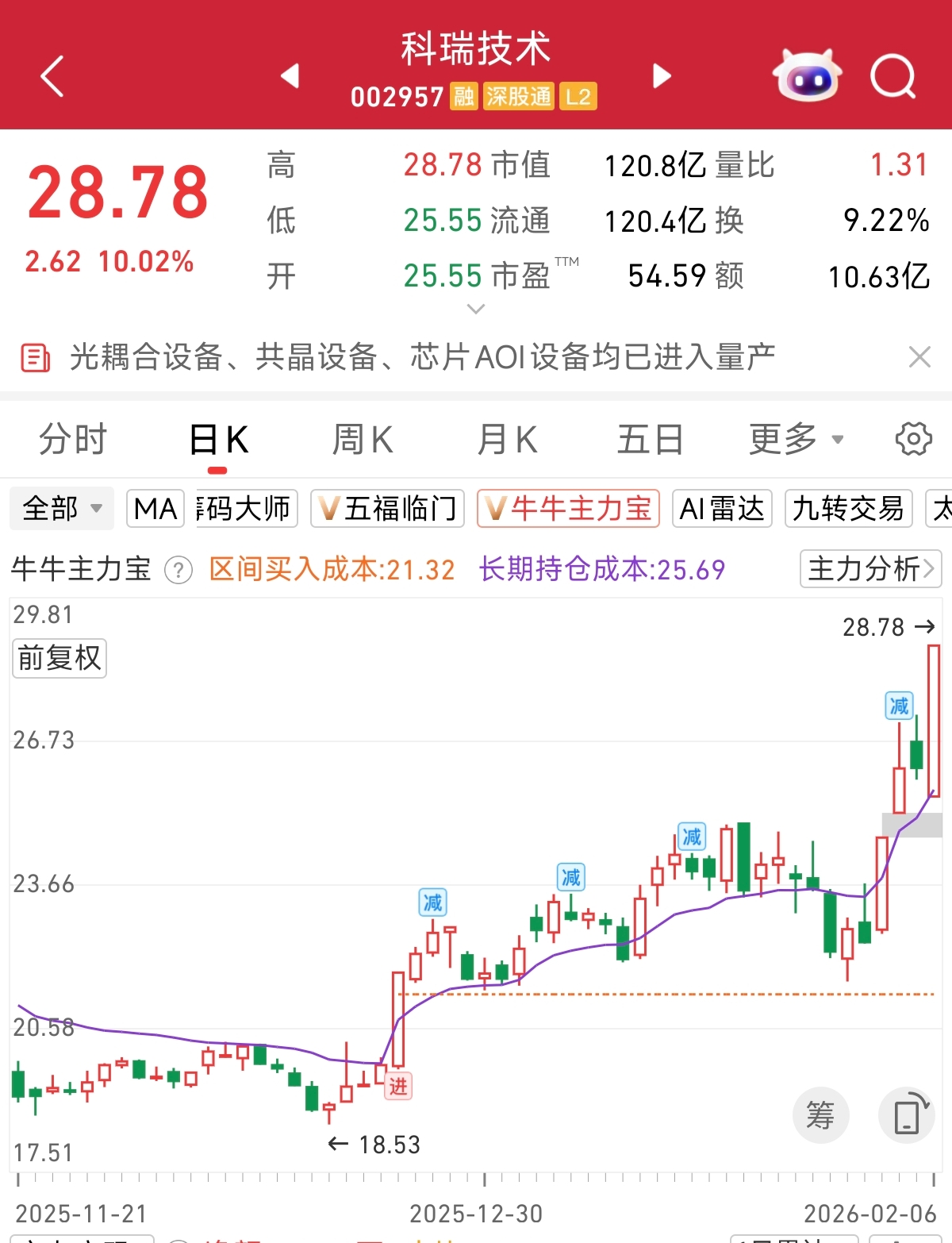Viewport: 952px width, 1243px height.
Task: Open the robot AI assistant
Action: pos(807,76)
